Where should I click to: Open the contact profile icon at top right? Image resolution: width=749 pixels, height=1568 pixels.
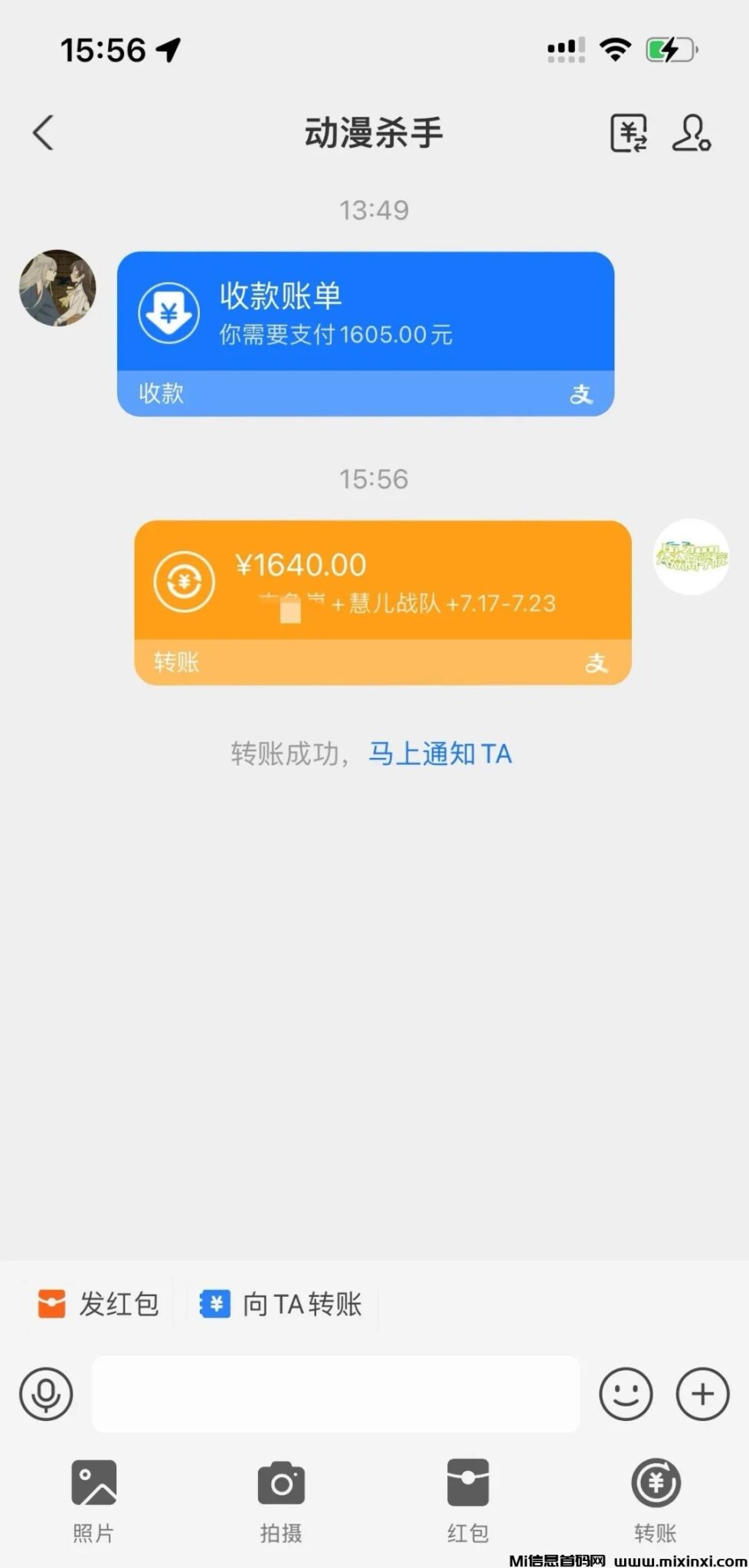click(x=690, y=132)
